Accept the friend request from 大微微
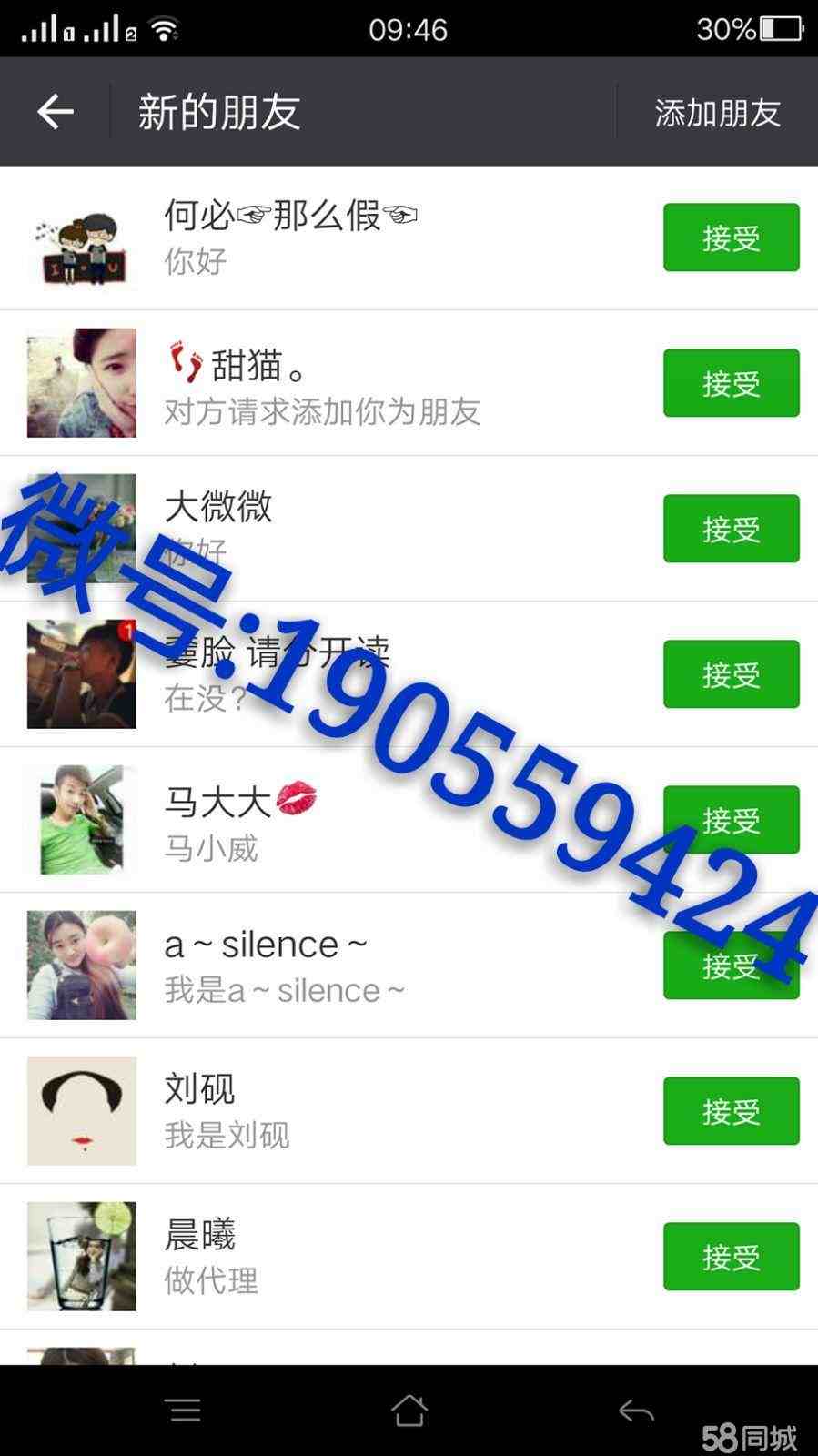Viewport: 818px width, 1456px height. coord(731,529)
